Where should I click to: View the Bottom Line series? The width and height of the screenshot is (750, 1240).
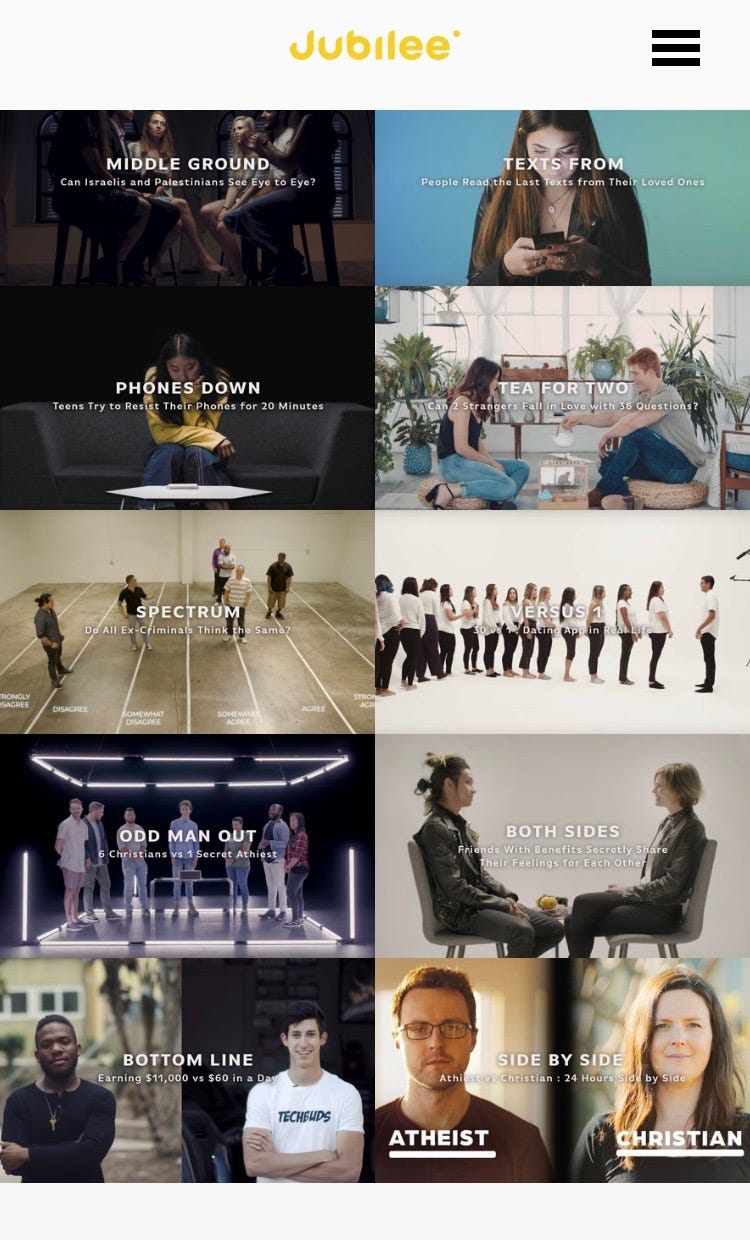187,1070
